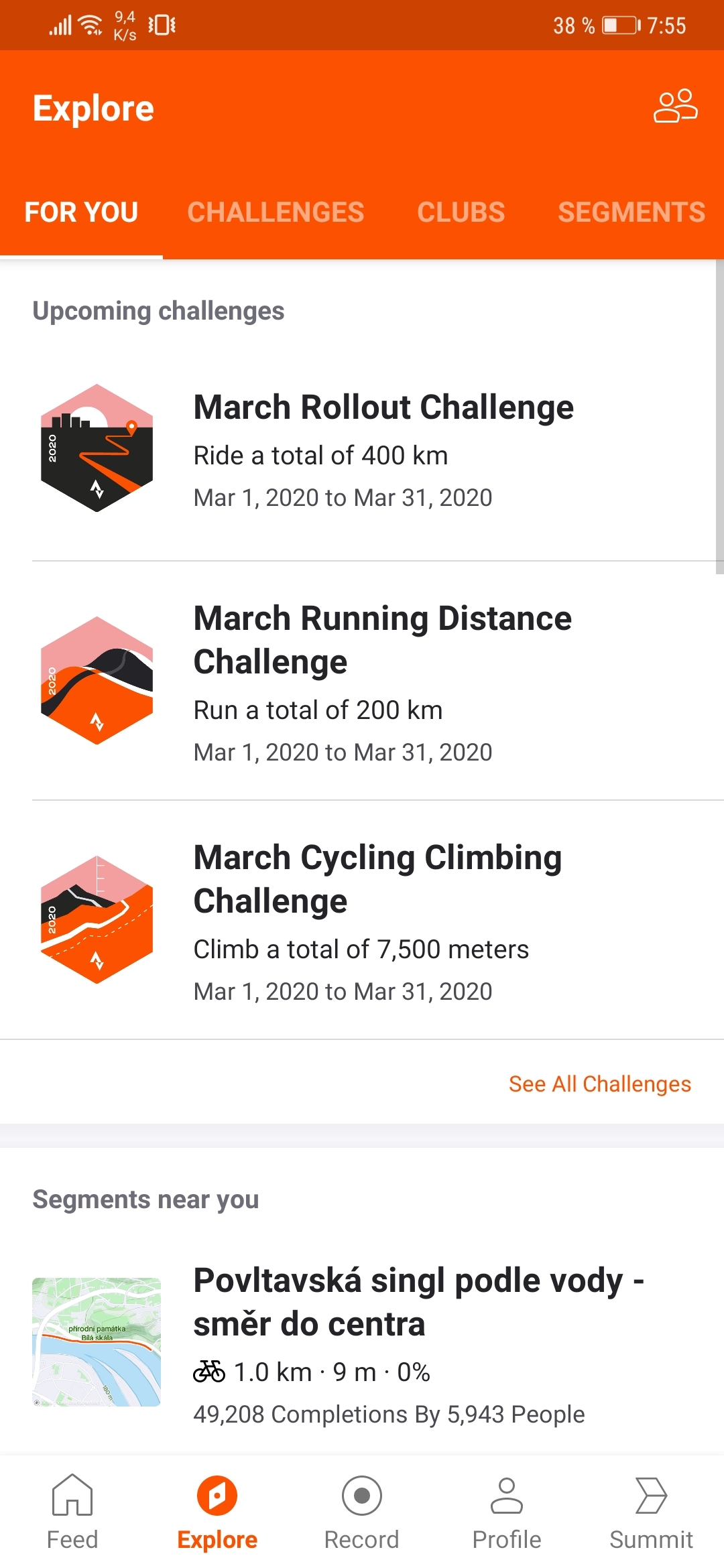Click the bicycle icon next to segment stats
The width and height of the screenshot is (724, 1568).
[x=209, y=1371]
